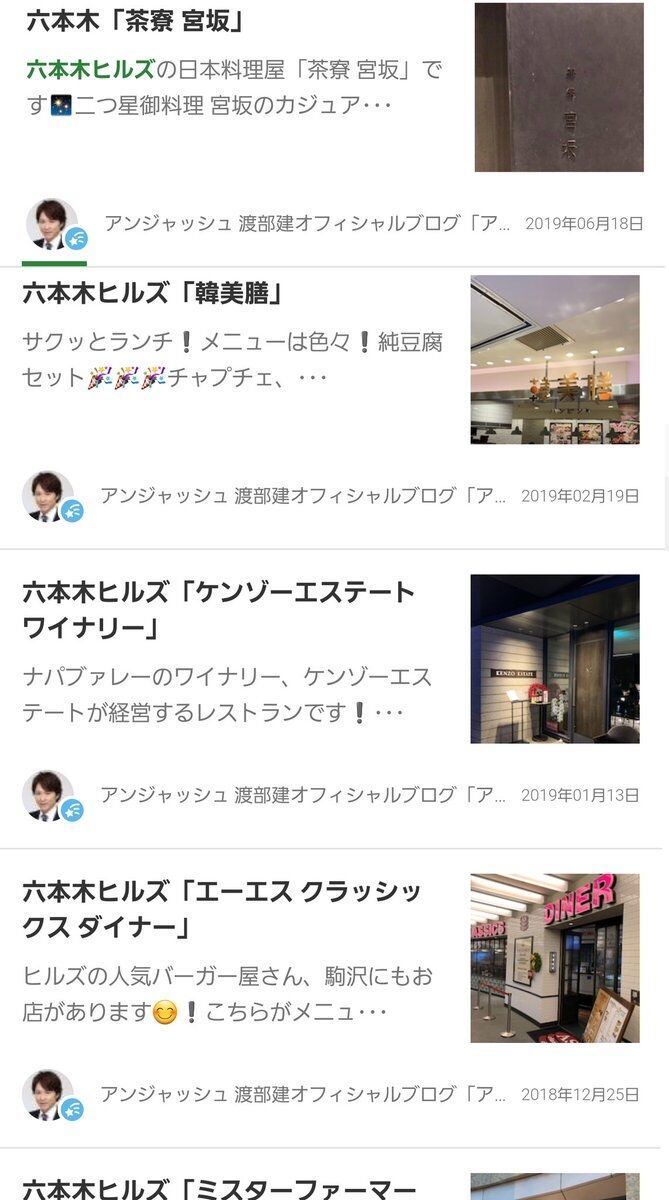This screenshot has height=1200, width=669.
Task: Tap the green 六本木ヒルズ keyword link
Action: [90, 69]
